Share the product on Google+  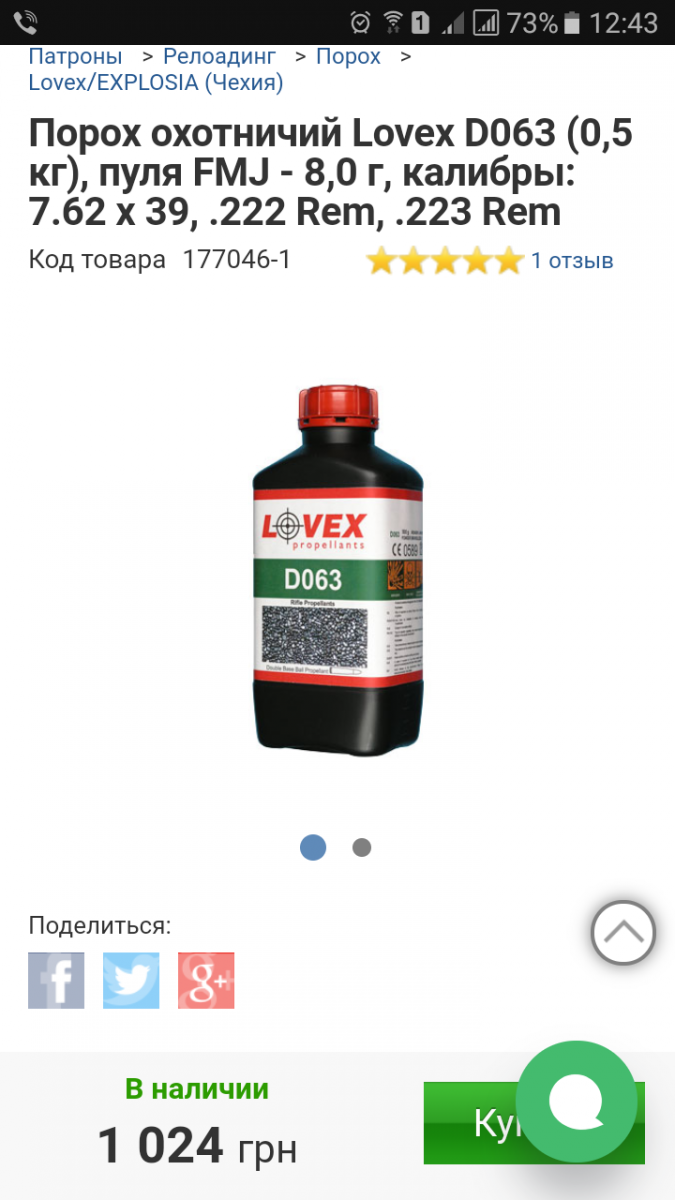point(206,980)
